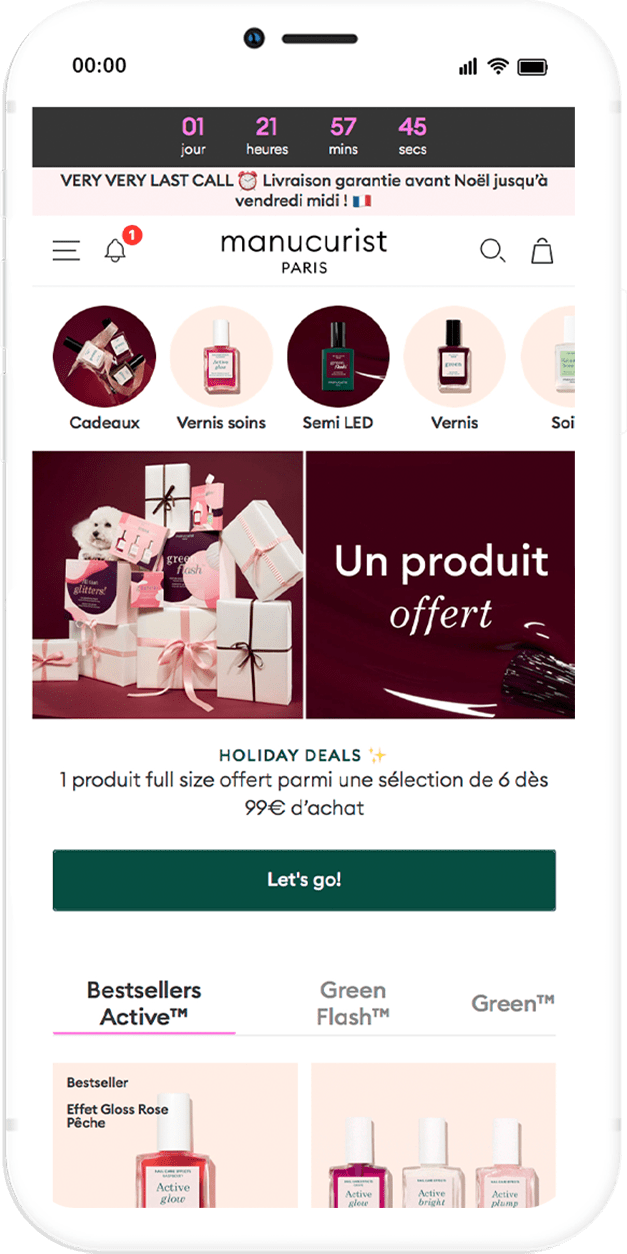Viewport: 627px width, 1254px height.
Task: Open the notifications bell
Action: pyautogui.click(x=116, y=250)
